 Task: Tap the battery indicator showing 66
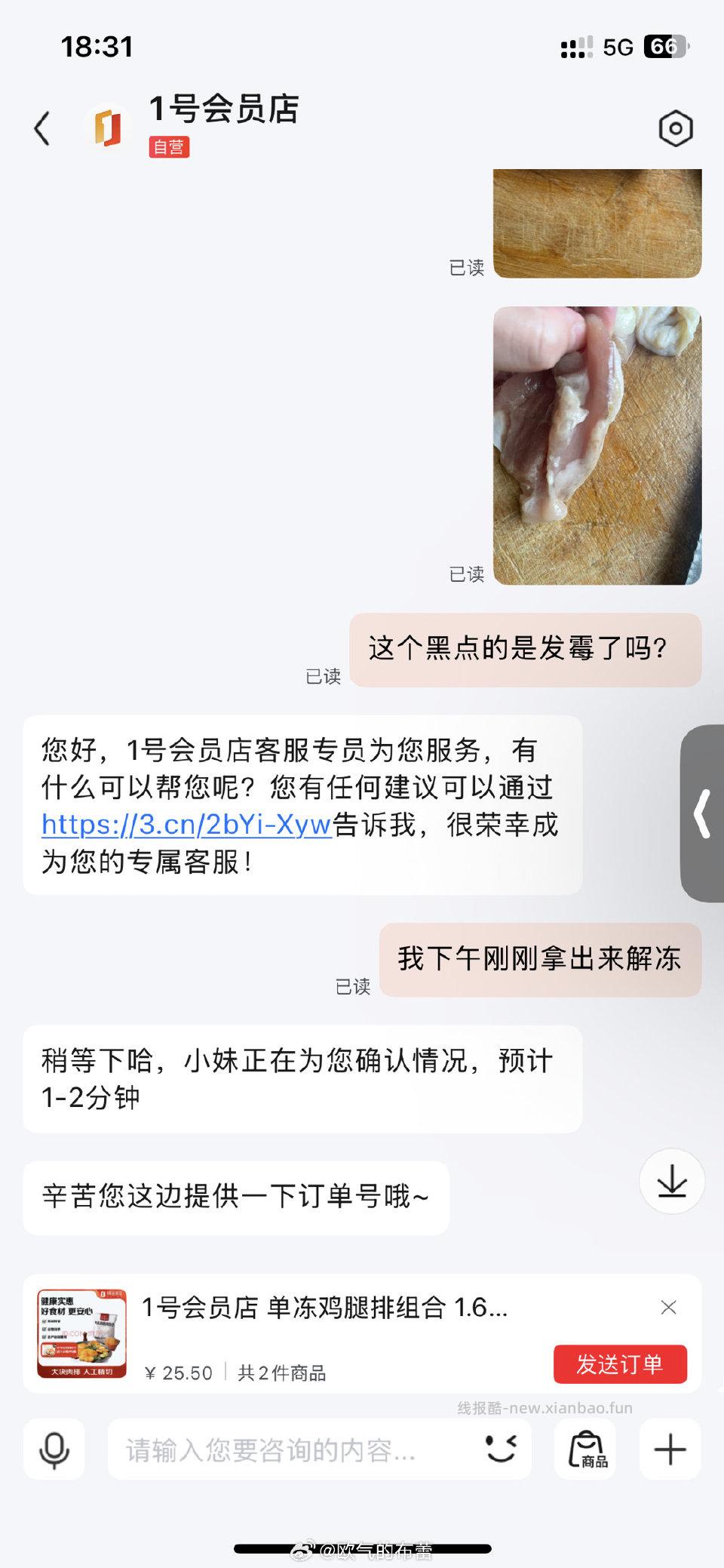664,47
